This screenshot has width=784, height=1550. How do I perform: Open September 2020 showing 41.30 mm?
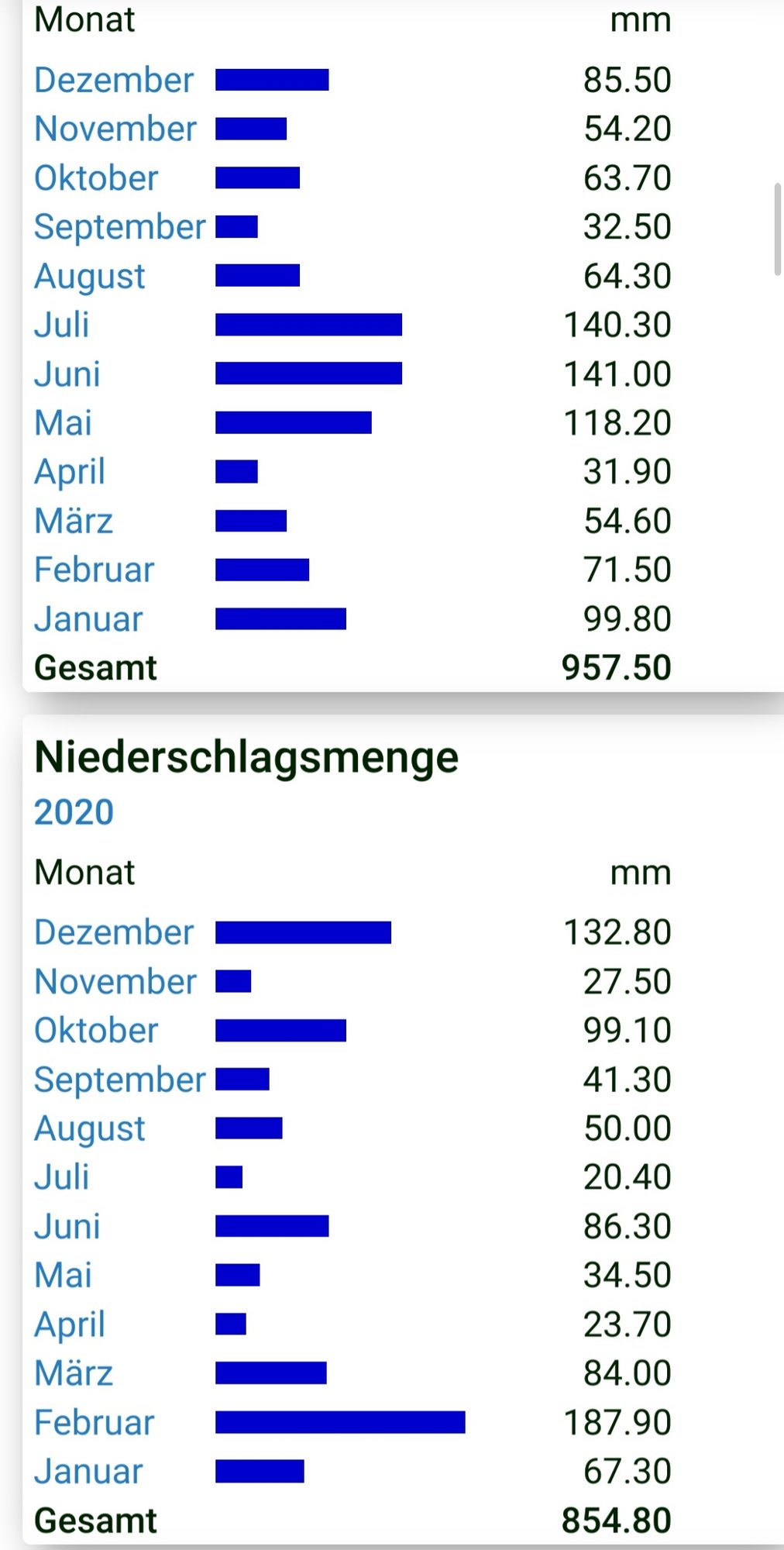coord(120,1080)
